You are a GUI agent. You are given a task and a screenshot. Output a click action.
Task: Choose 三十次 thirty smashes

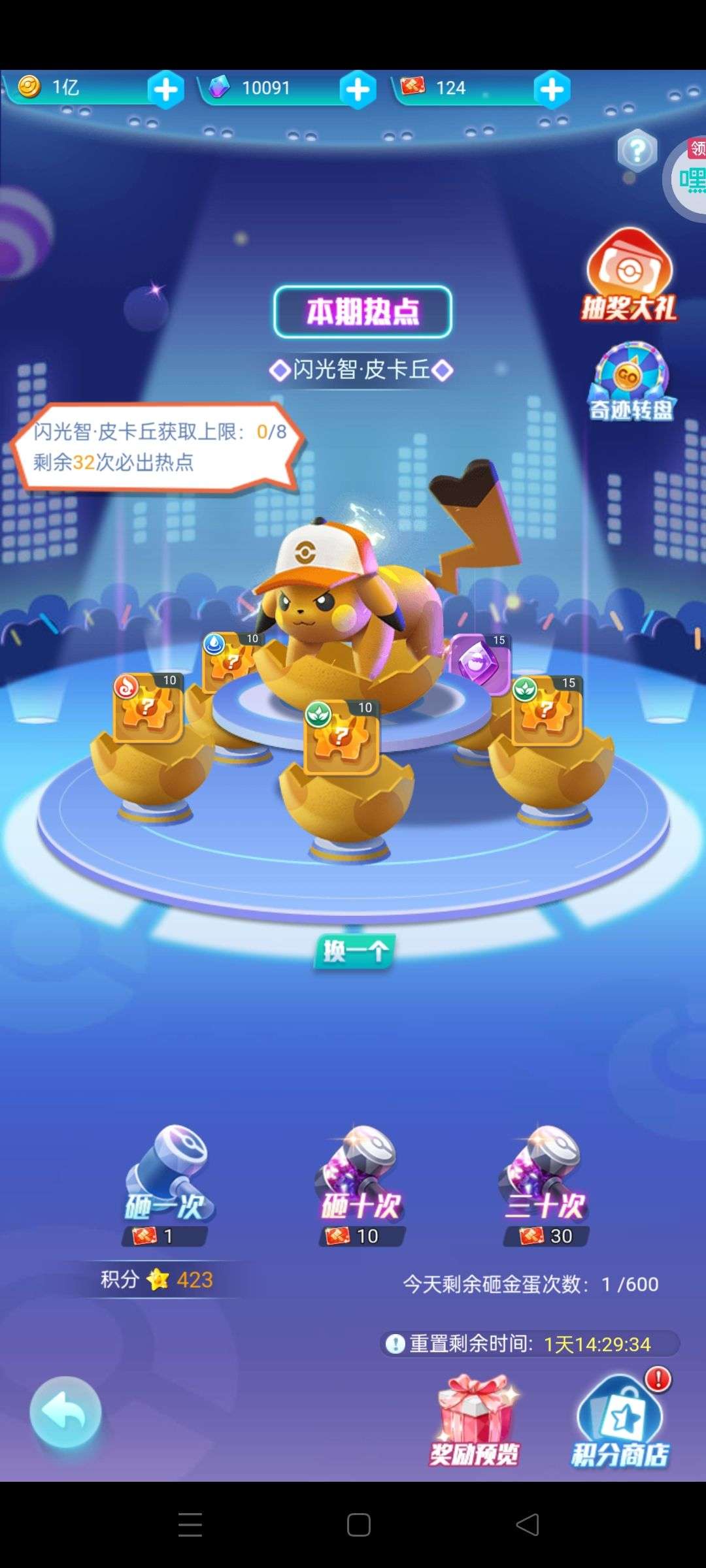pos(546,1184)
